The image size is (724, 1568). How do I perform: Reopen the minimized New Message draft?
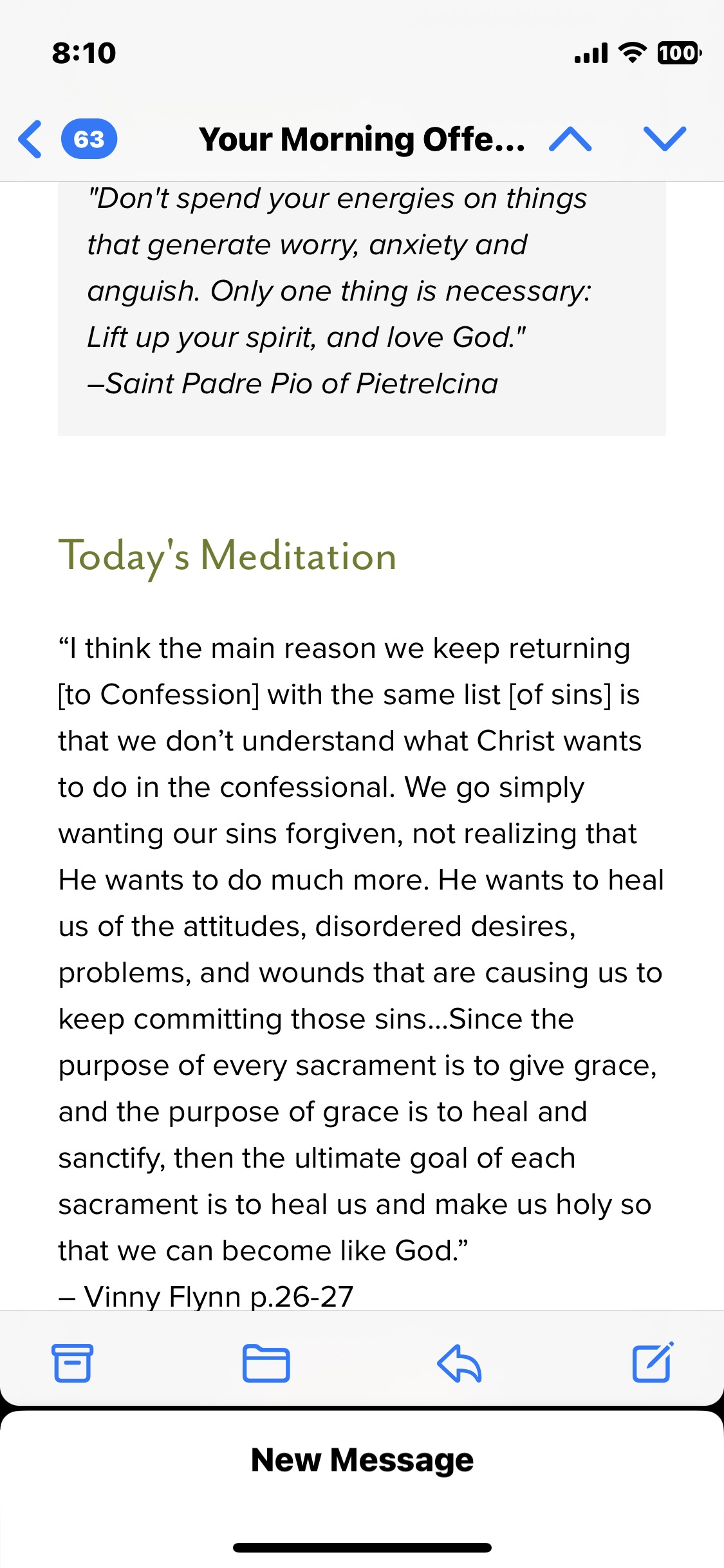pos(362,1460)
